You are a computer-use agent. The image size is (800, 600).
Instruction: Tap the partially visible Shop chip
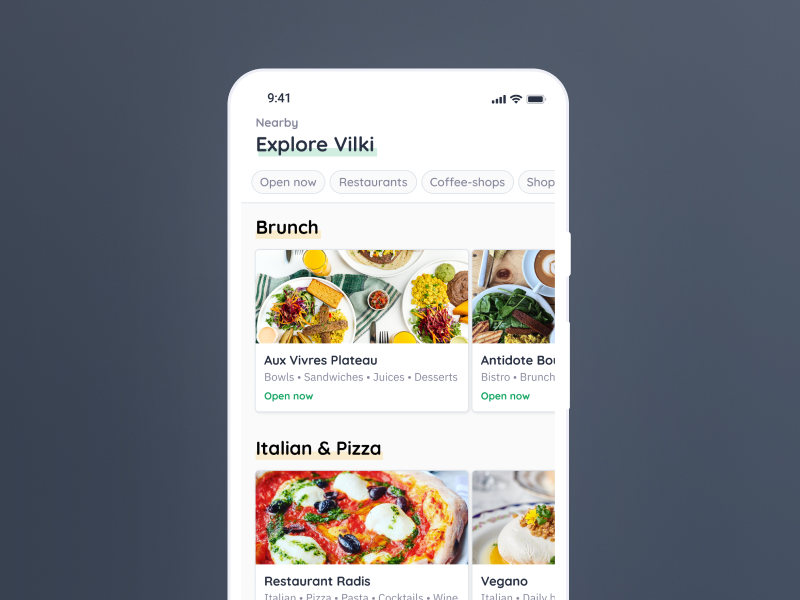point(539,182)
